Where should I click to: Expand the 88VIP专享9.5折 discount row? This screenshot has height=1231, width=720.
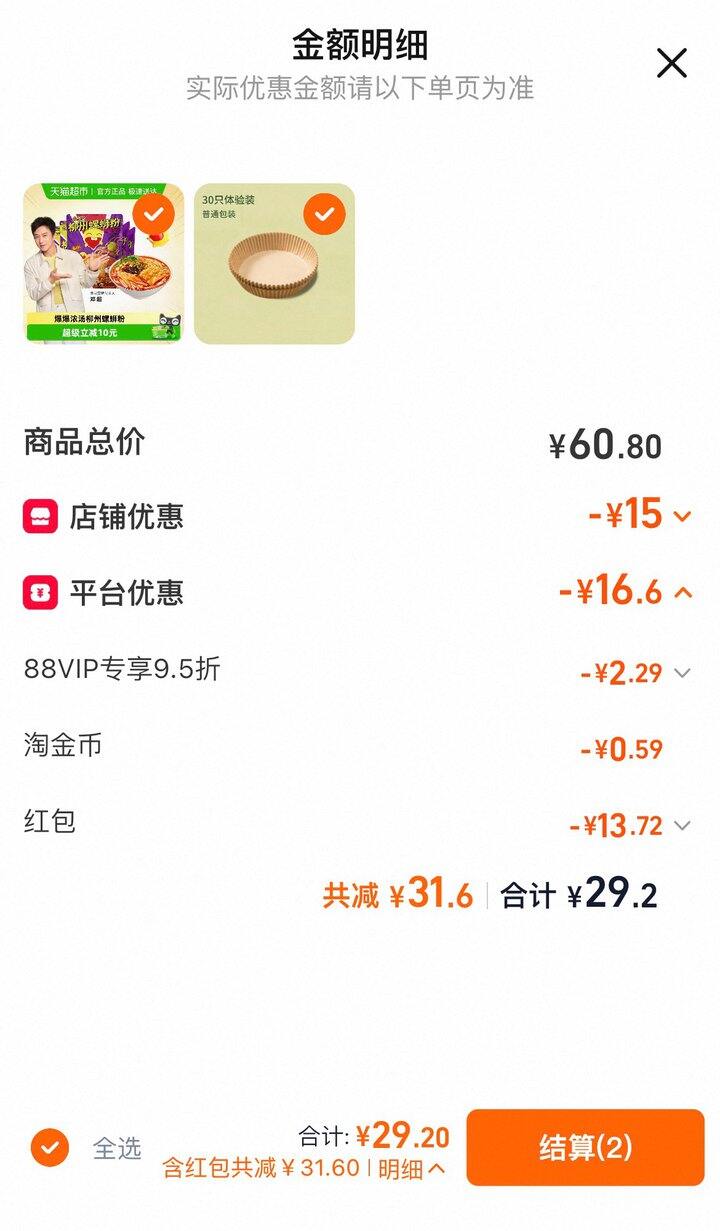[x=682, y=673]
